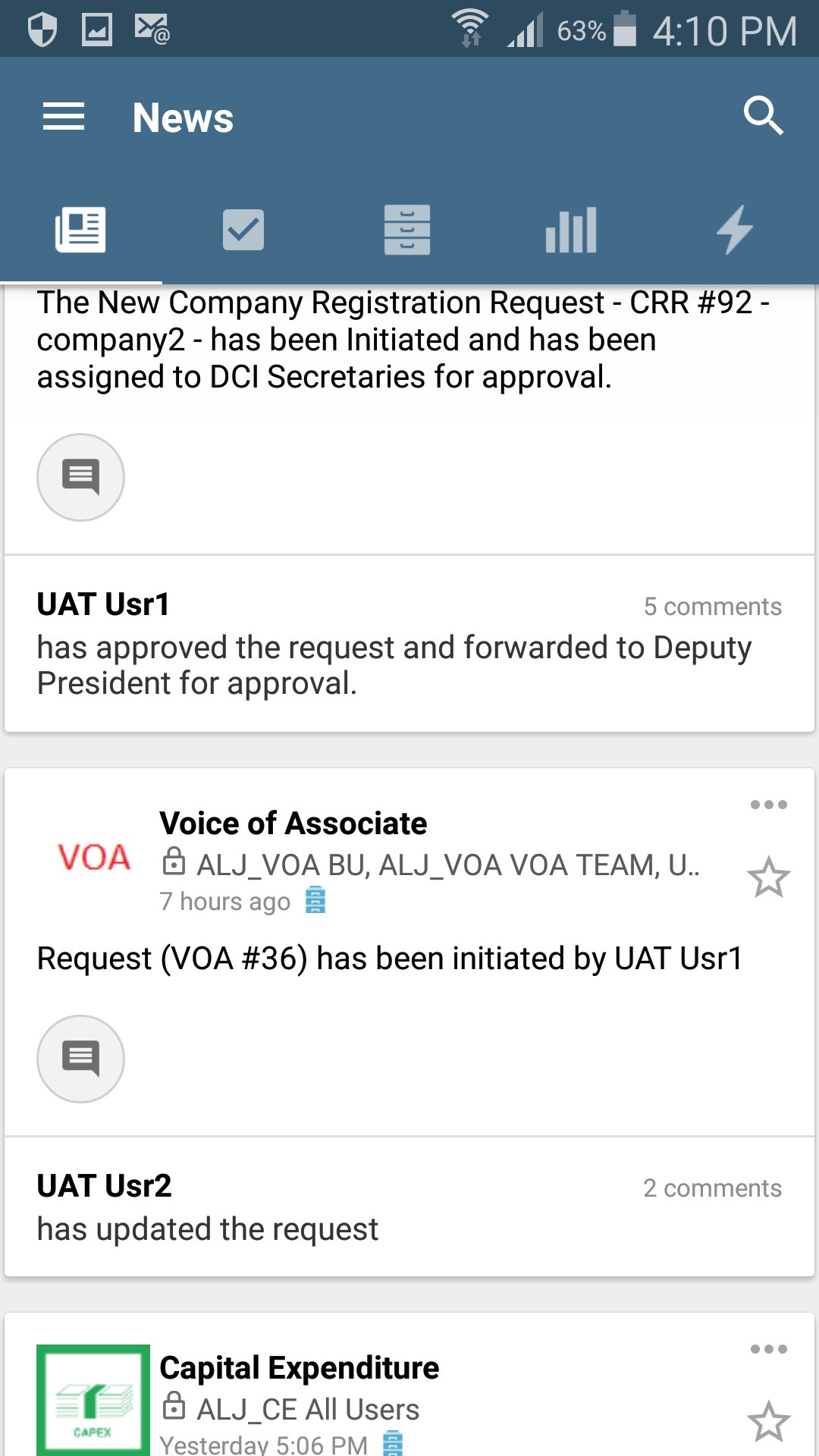The width and height of the screenshot is (819, 1456).
Task: Open overflow menu for Voice of Associate
Action: 768,805
